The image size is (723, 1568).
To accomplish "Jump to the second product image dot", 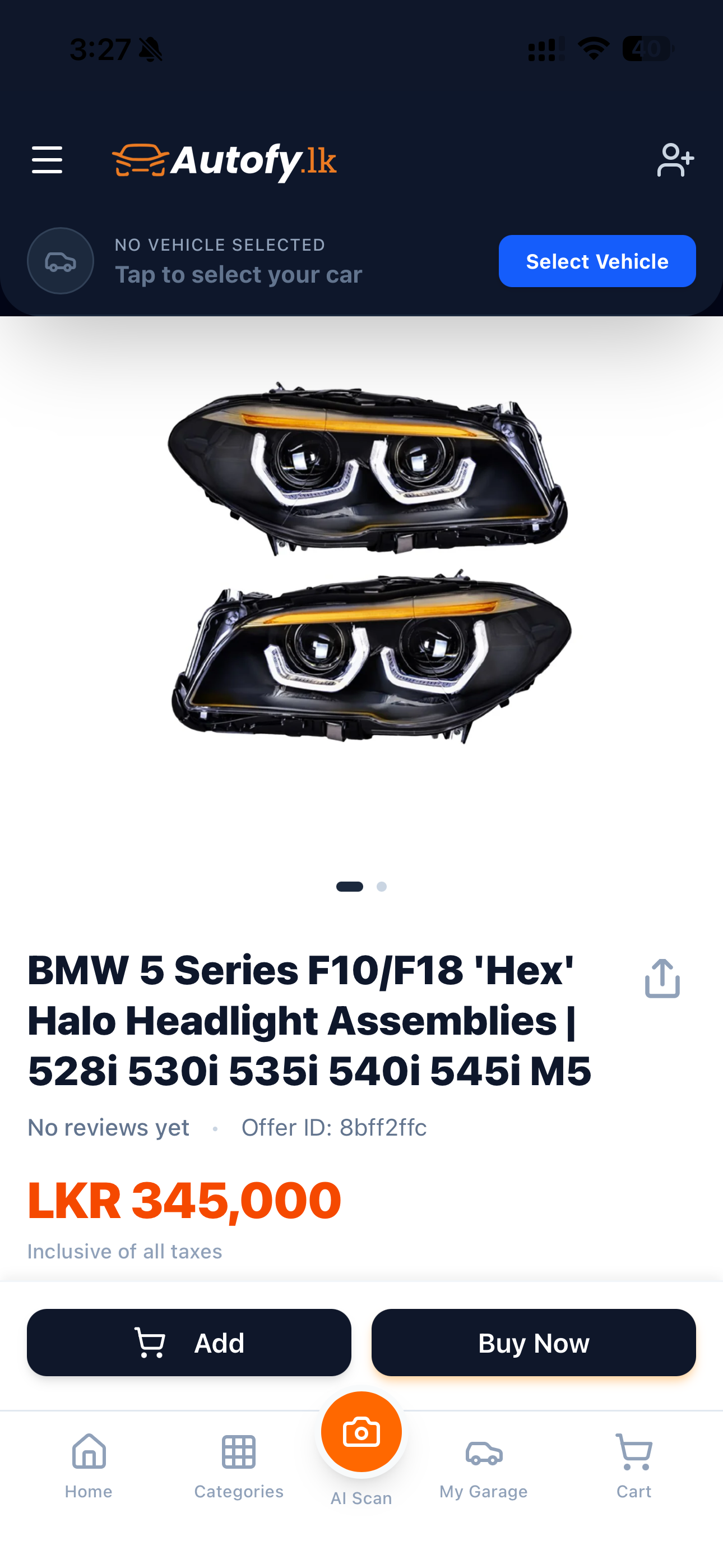I will point(382,886).
